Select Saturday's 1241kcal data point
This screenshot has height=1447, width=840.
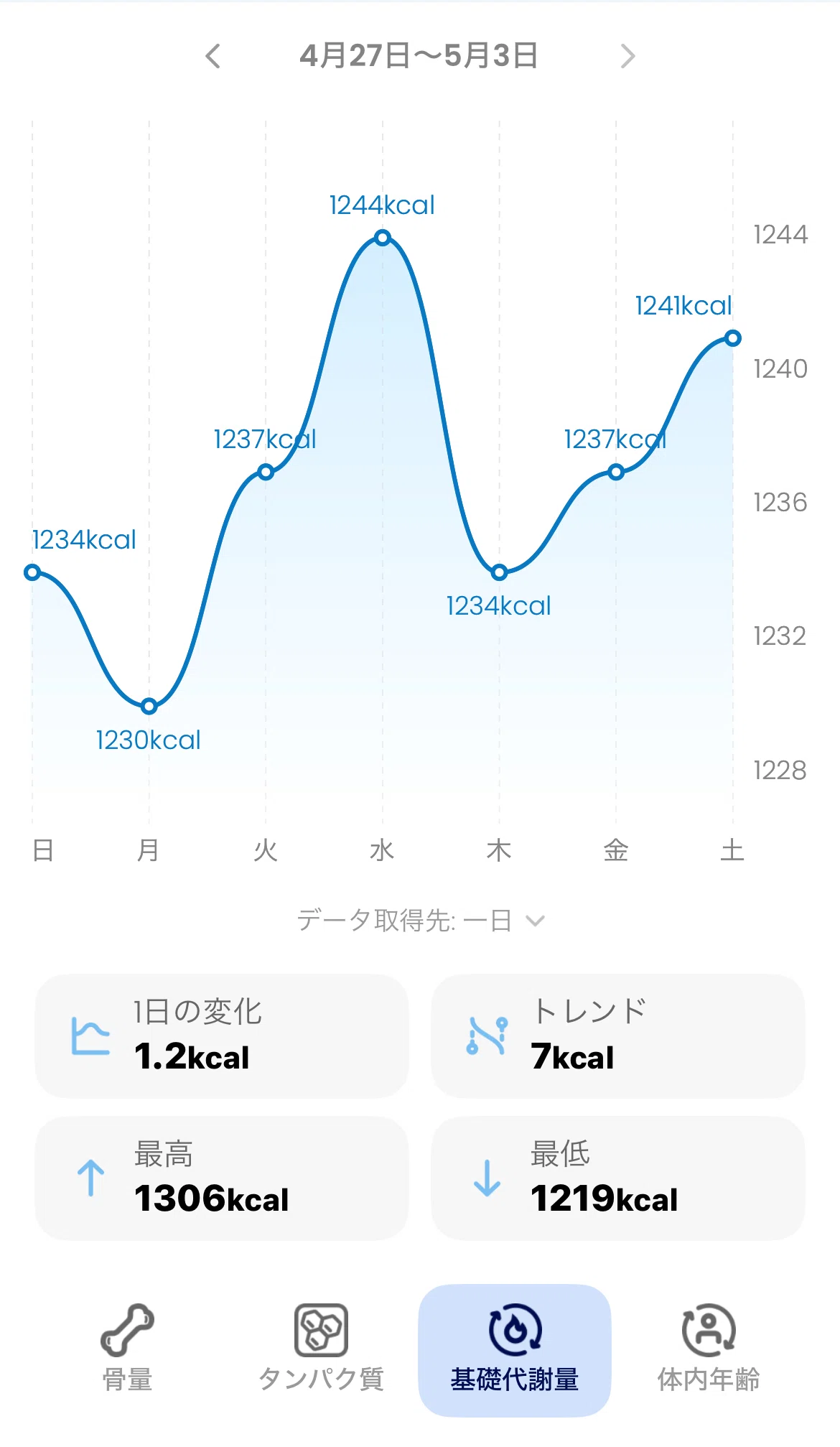point(732,338)
